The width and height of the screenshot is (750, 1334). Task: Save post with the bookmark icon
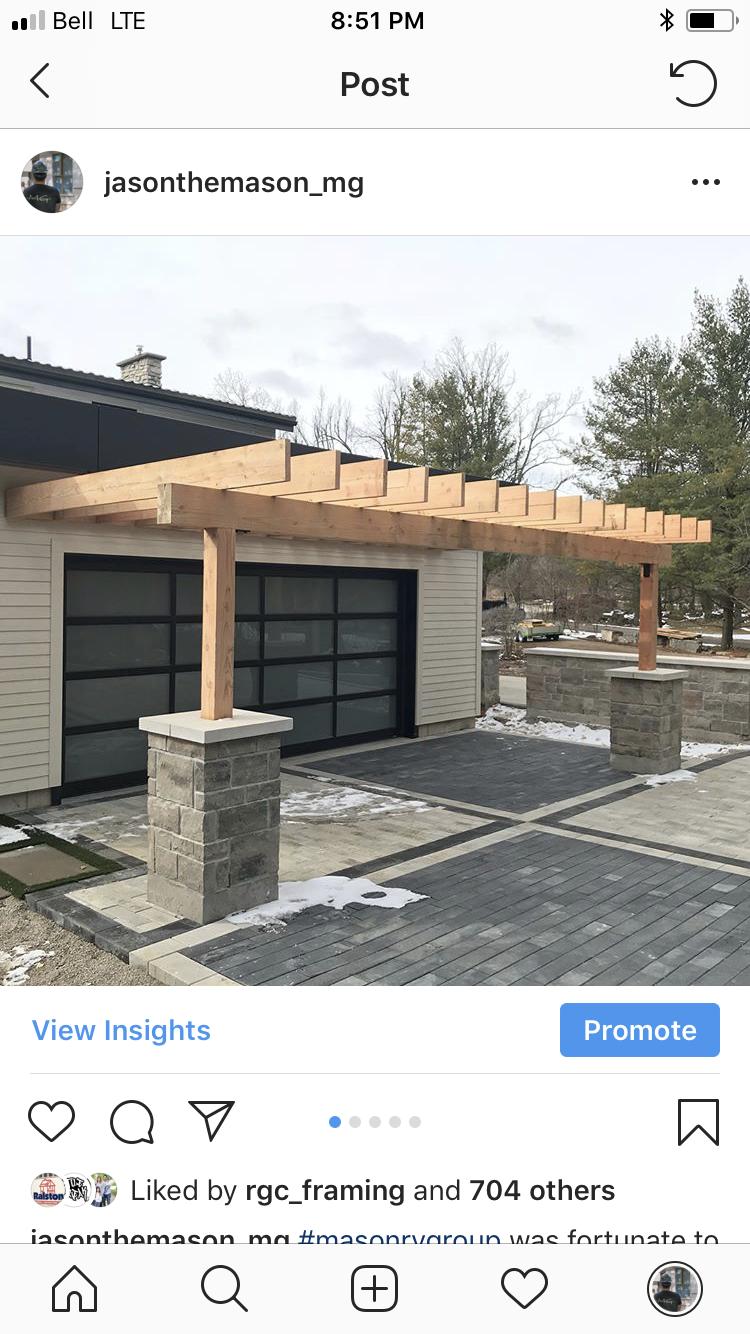[x=698, y=1121]
